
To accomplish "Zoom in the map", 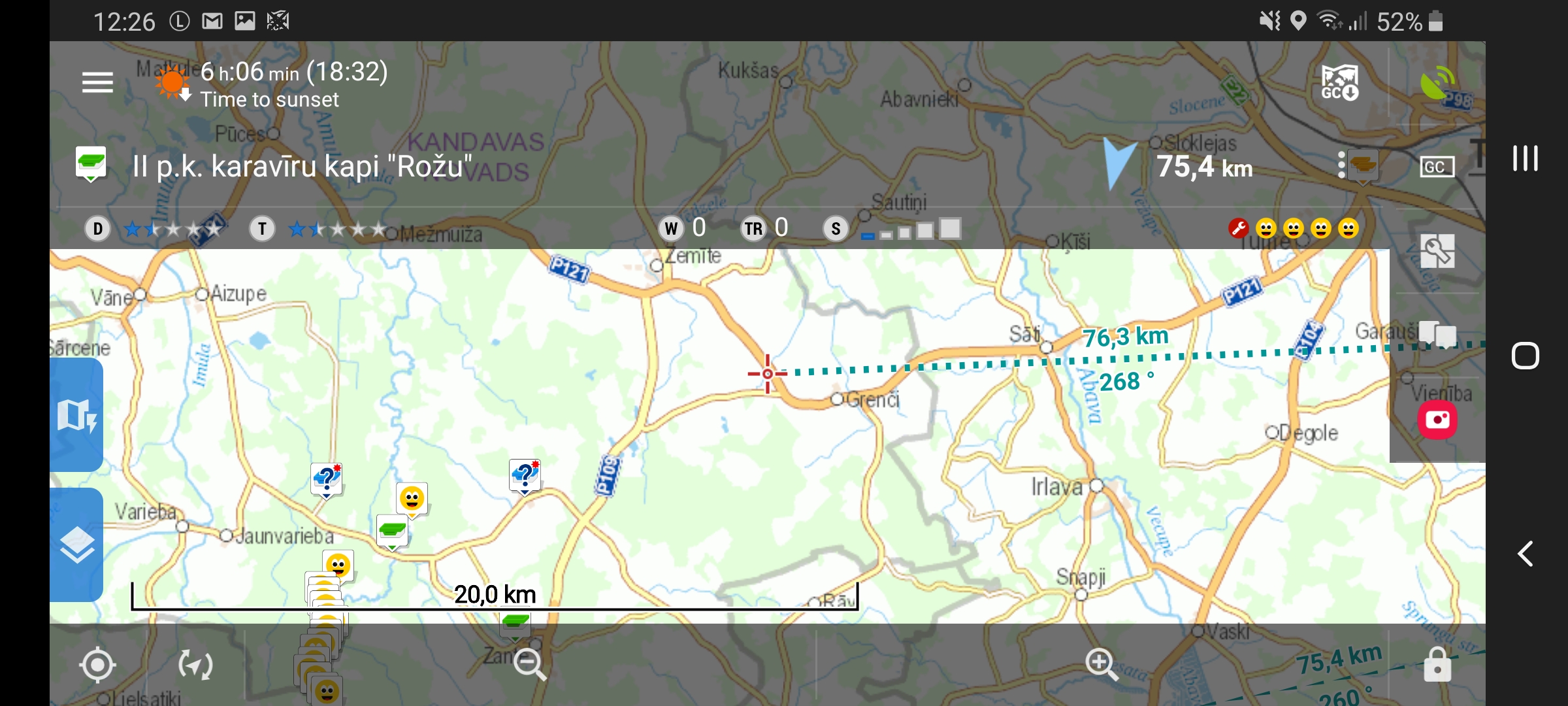I will pos(1102,665).
